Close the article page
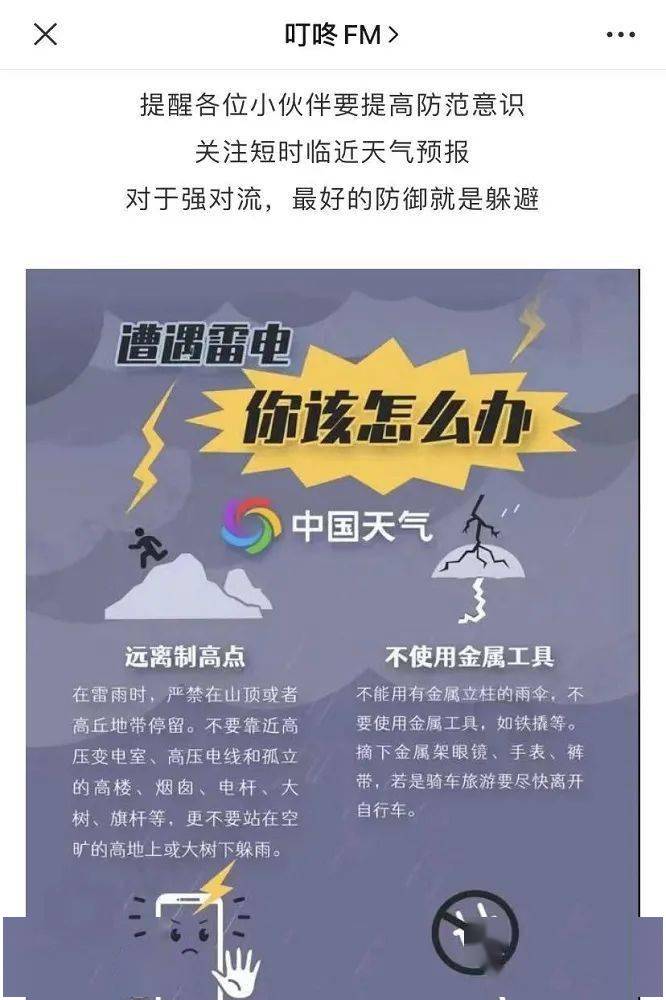 45,35
